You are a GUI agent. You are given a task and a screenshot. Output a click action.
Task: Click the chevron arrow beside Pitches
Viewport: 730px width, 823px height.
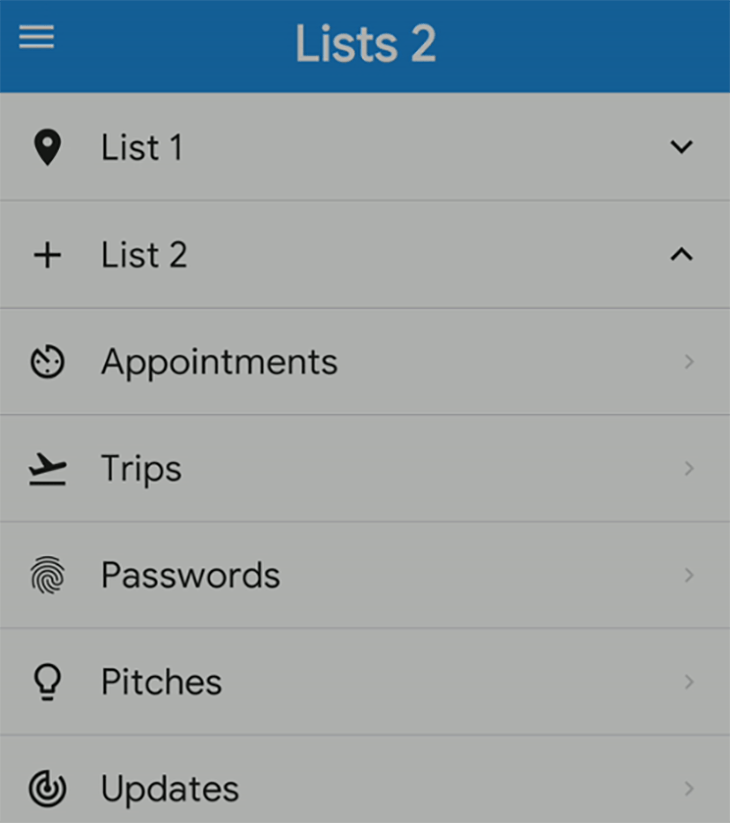click(688, 681)
